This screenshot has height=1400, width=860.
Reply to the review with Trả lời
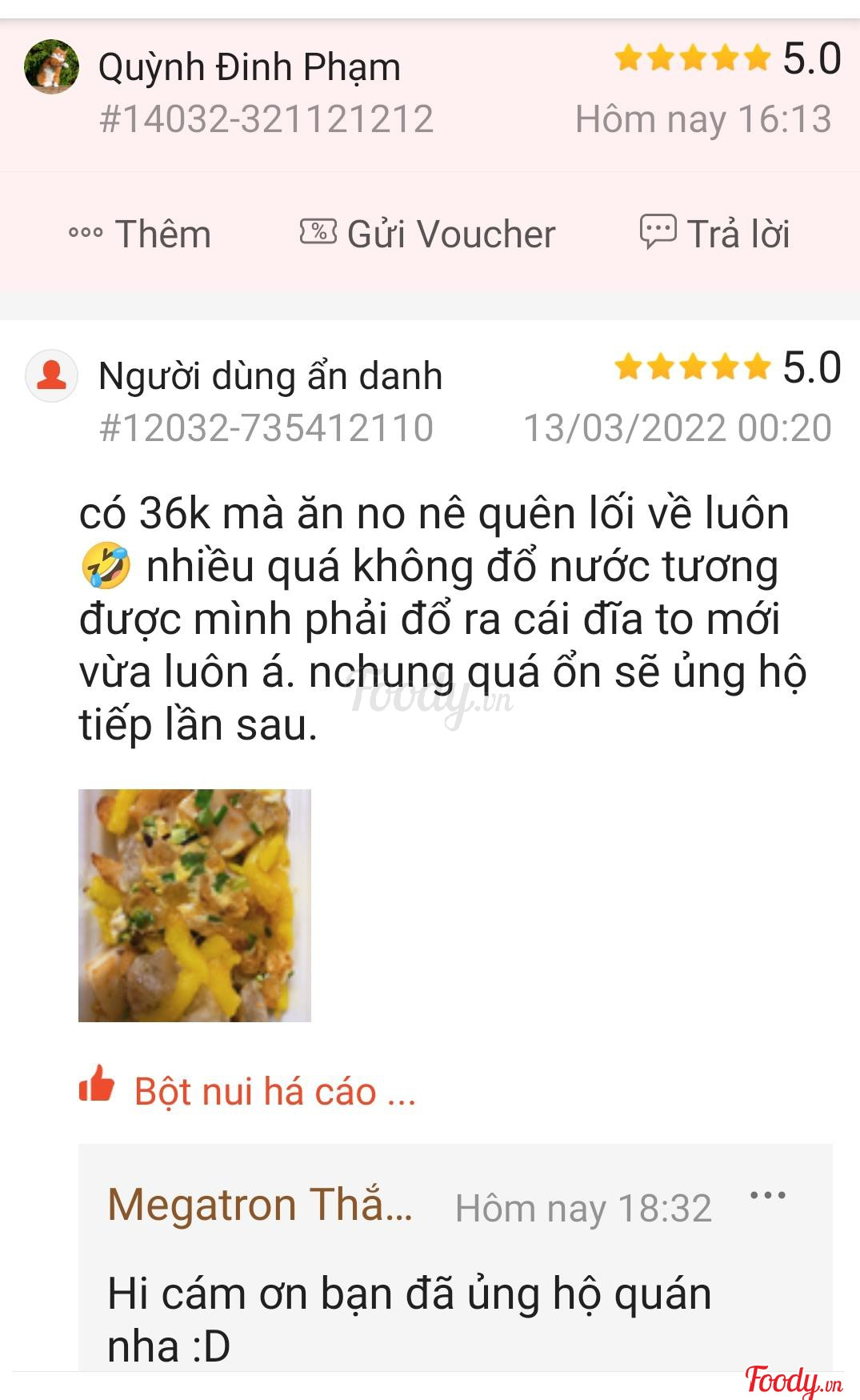pos(714,234)
